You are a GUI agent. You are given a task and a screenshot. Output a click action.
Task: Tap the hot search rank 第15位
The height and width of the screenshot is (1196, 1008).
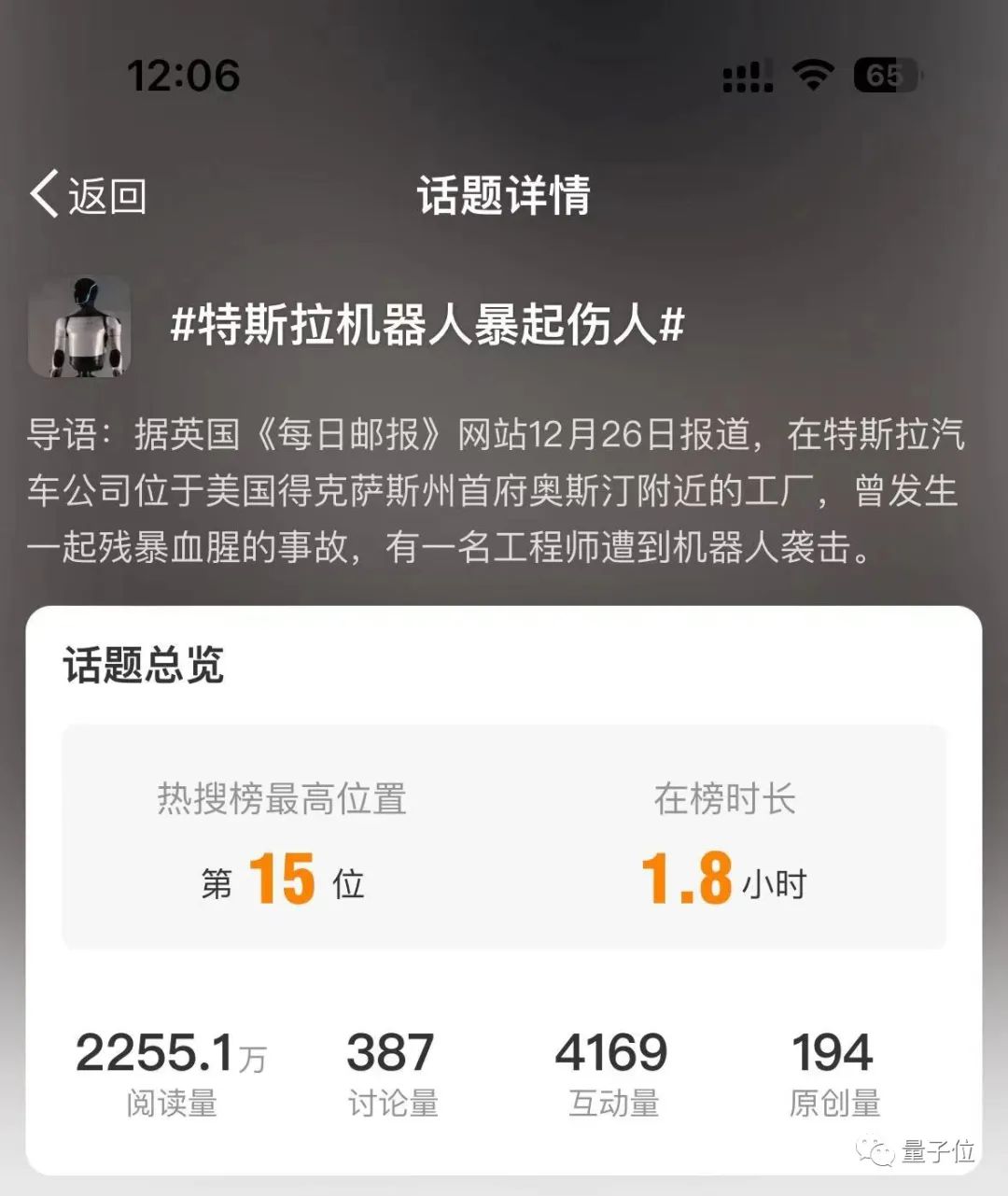(283, 880)
